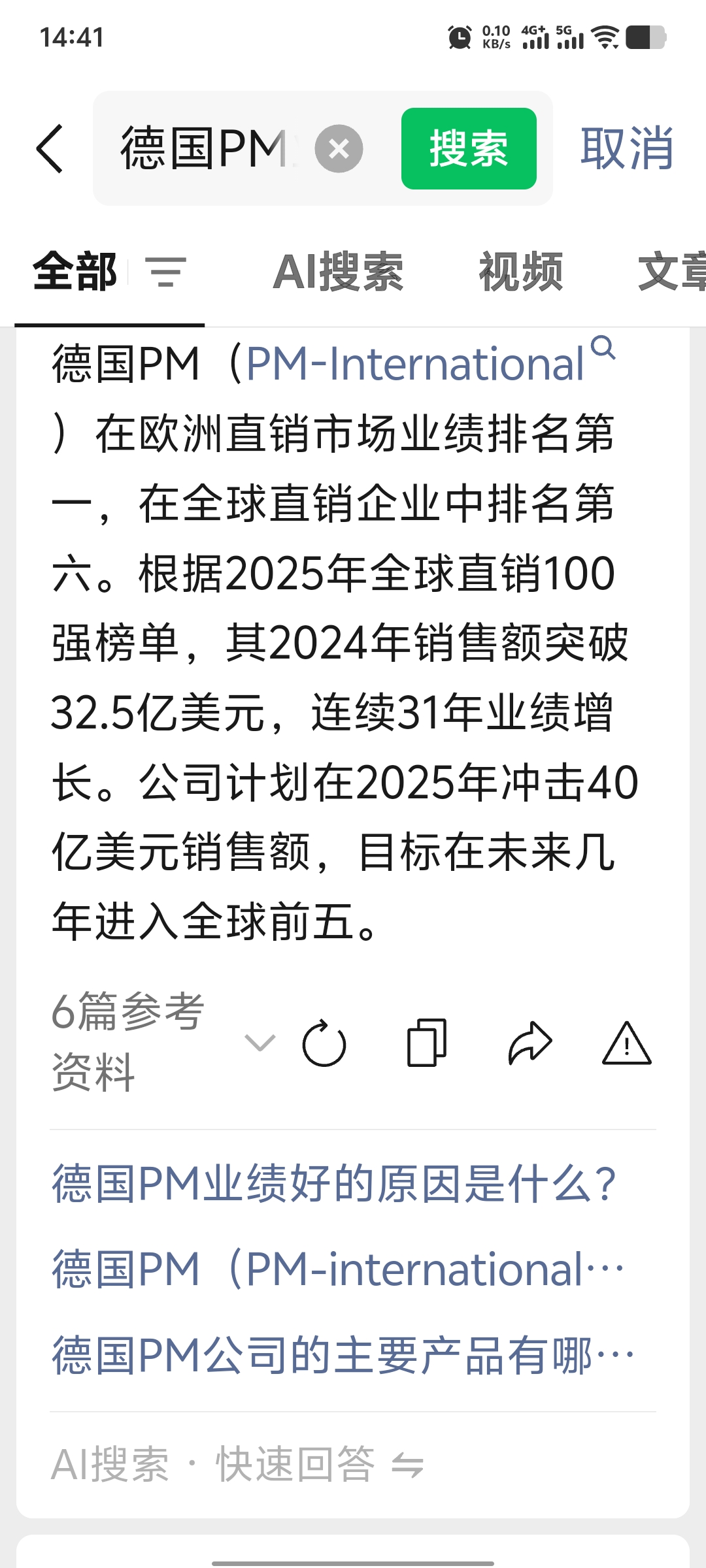
Task: Clear the search text with the X icon
Action: [x=339, y=149]
